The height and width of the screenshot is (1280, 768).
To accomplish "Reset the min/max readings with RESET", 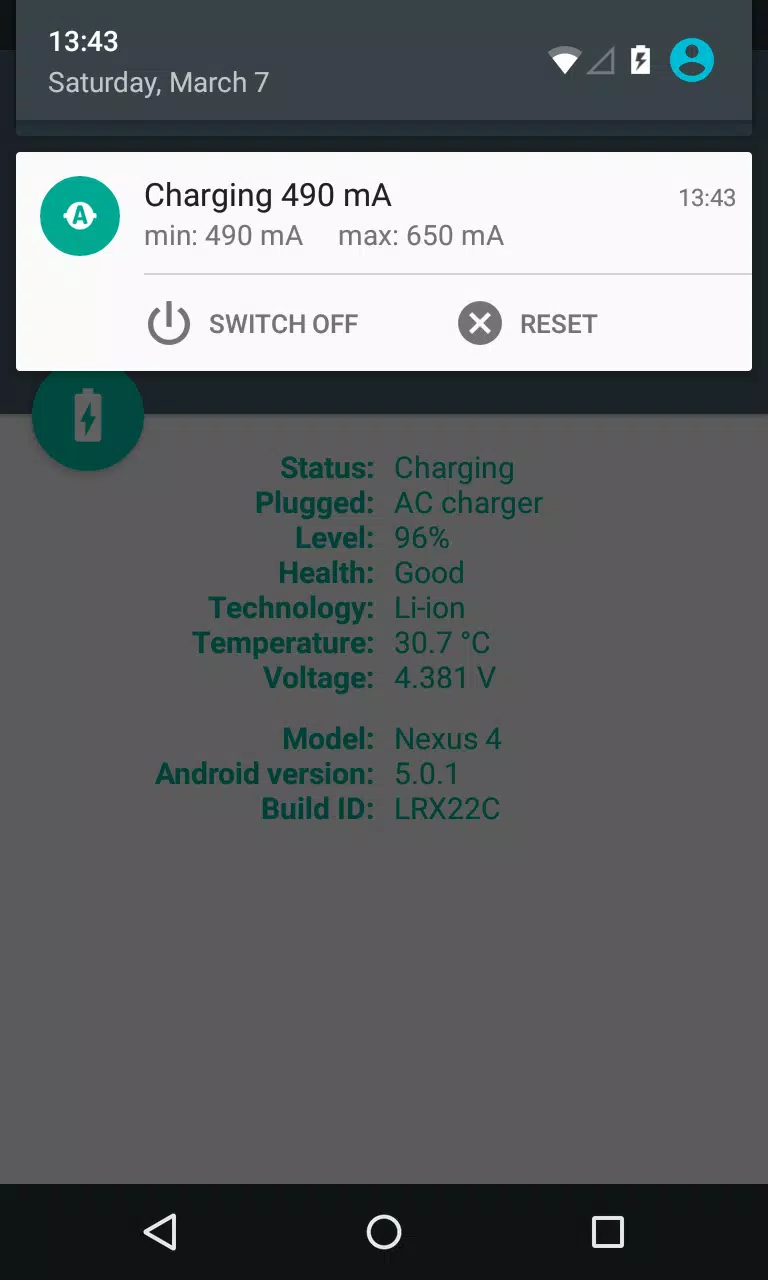I will (x=558, y=323).
